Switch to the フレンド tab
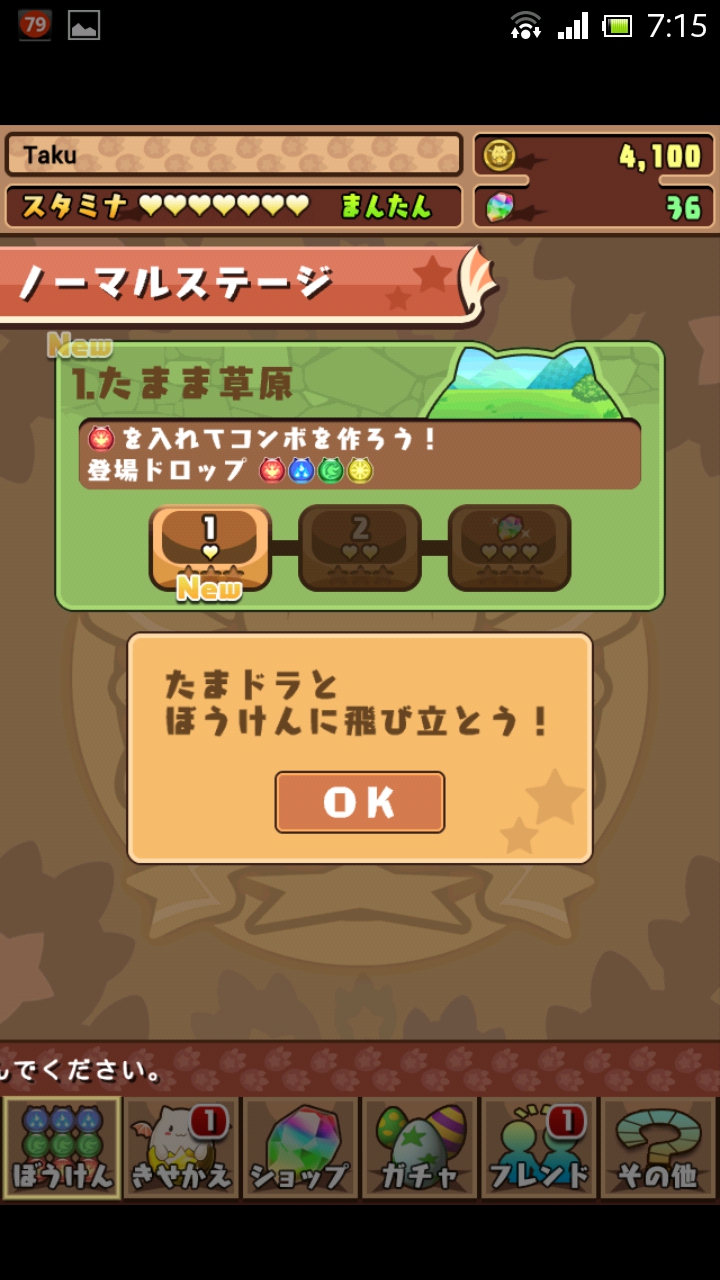 tap(539, 1147)
